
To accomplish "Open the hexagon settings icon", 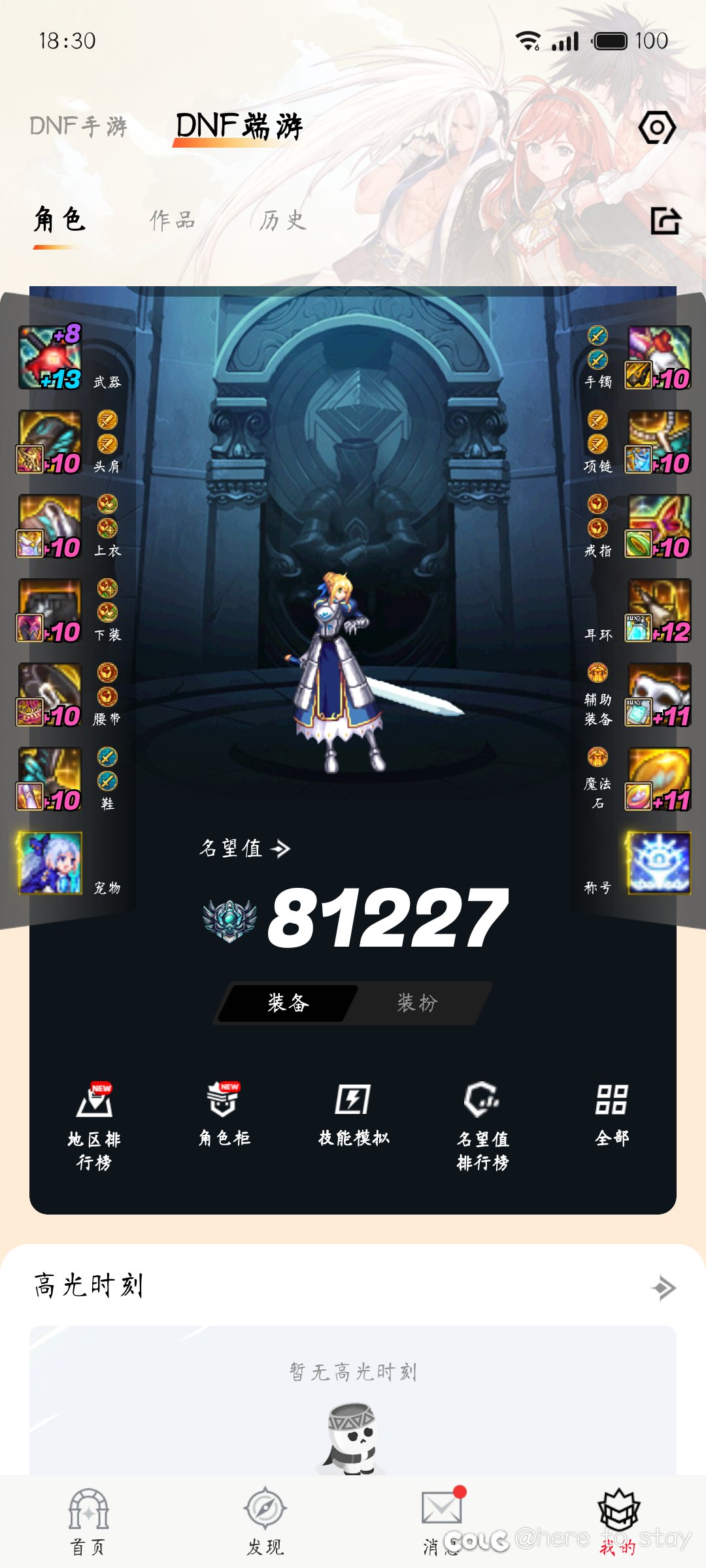I will (x=656, y=127).
